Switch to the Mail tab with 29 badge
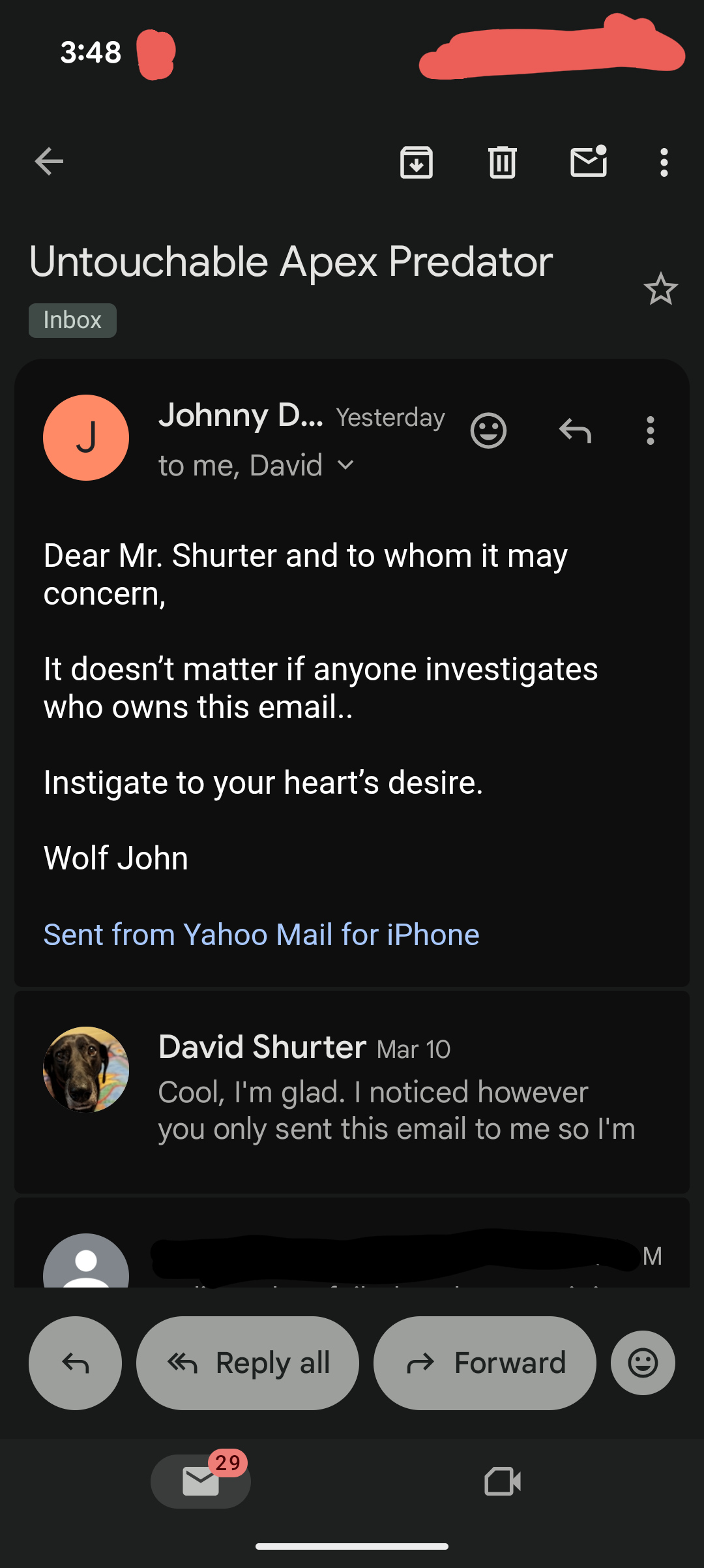Viewport: 704px width, 1568px height. (x=201, y=1481)
